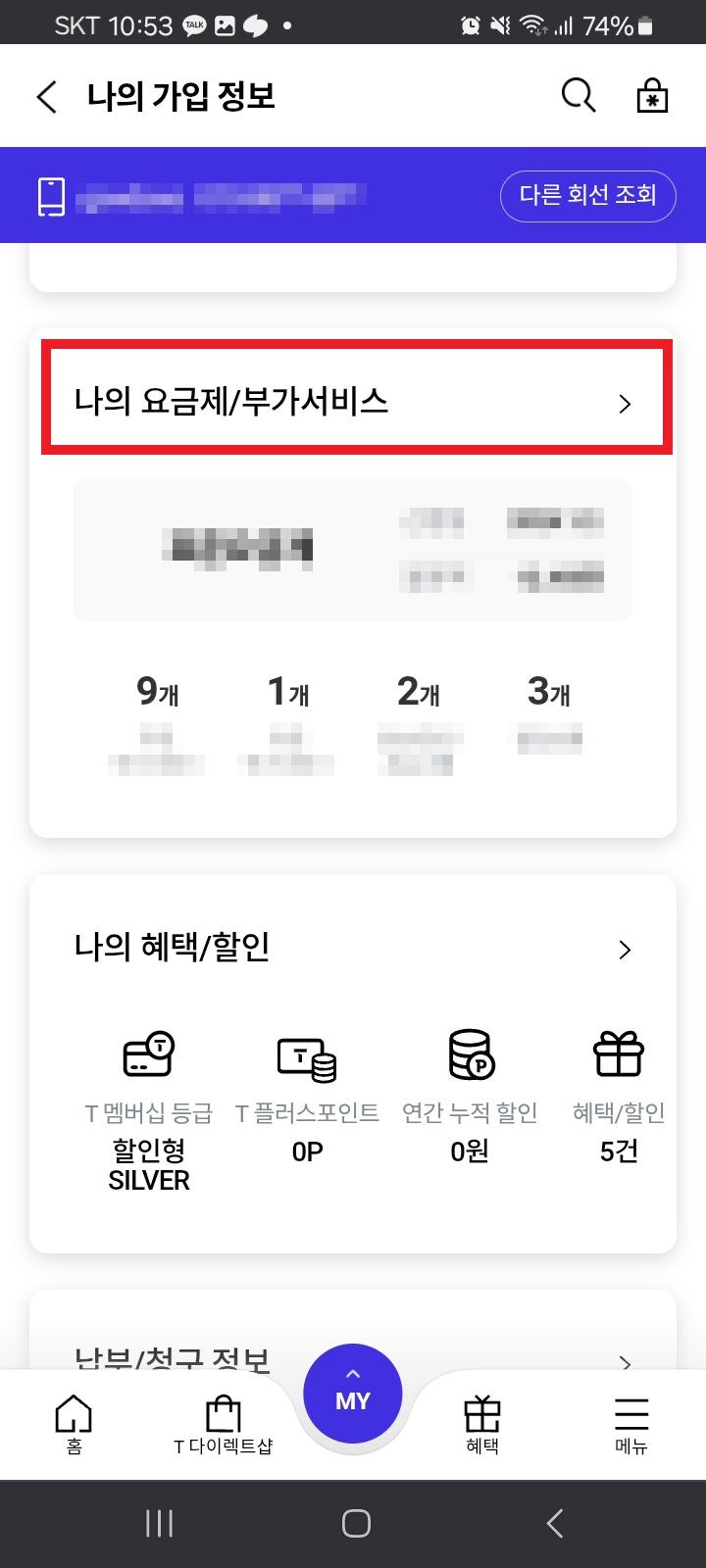The width and height of the screenshot is (706, 1568).
Task: Tap the 다른 회선 조회 button
Action: 587,196
